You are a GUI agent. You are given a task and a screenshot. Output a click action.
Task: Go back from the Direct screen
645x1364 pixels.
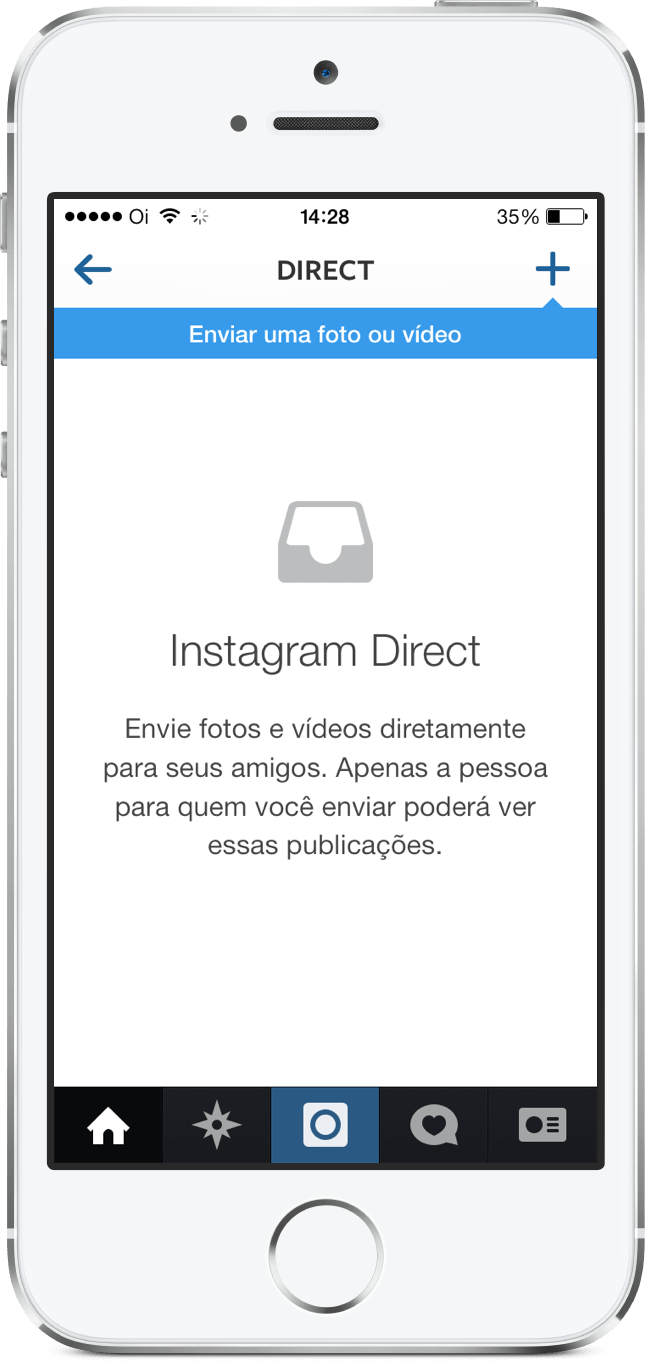[93, 270]
